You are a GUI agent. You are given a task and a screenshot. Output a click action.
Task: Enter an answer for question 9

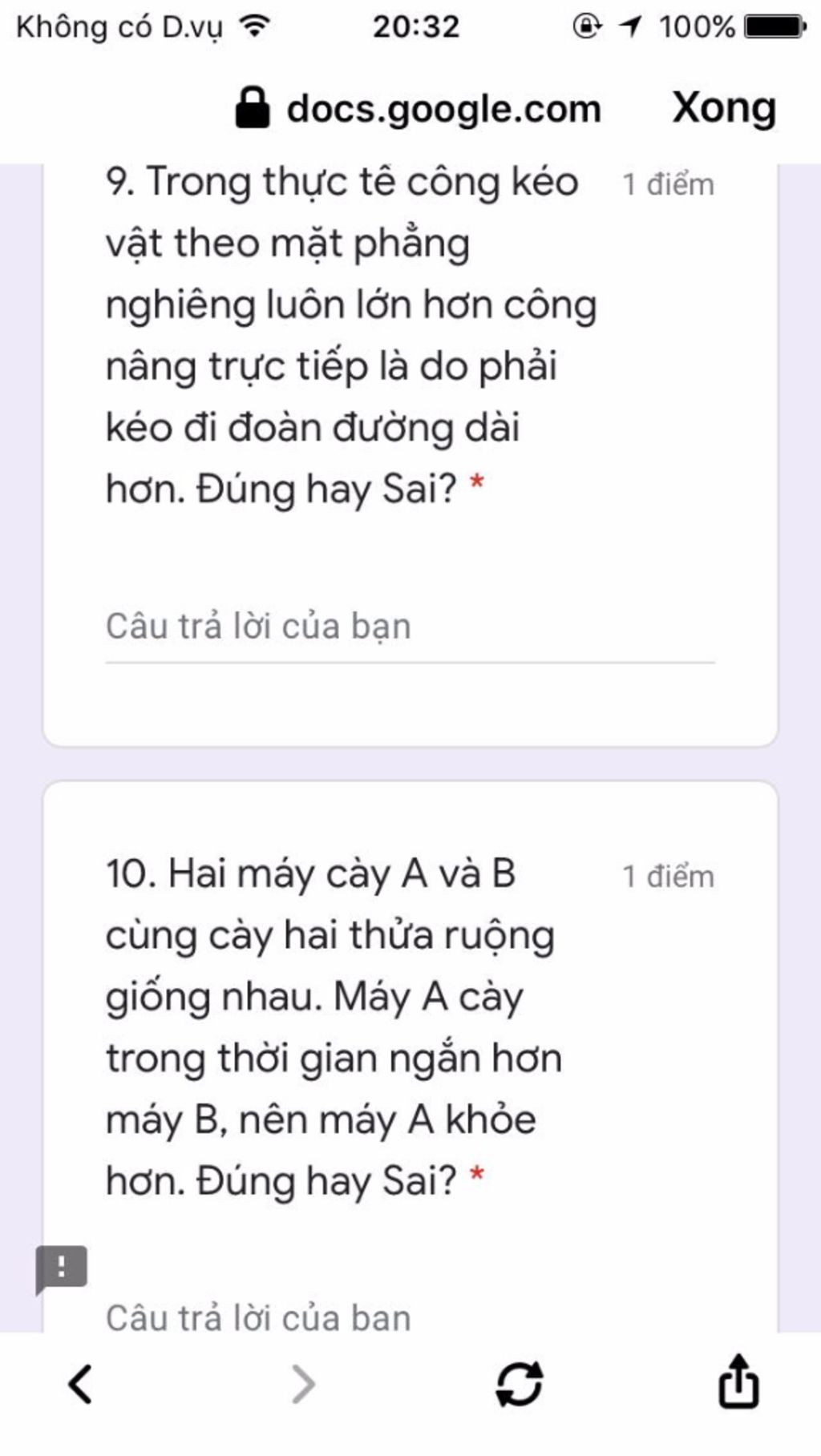(x=409, y=627)
